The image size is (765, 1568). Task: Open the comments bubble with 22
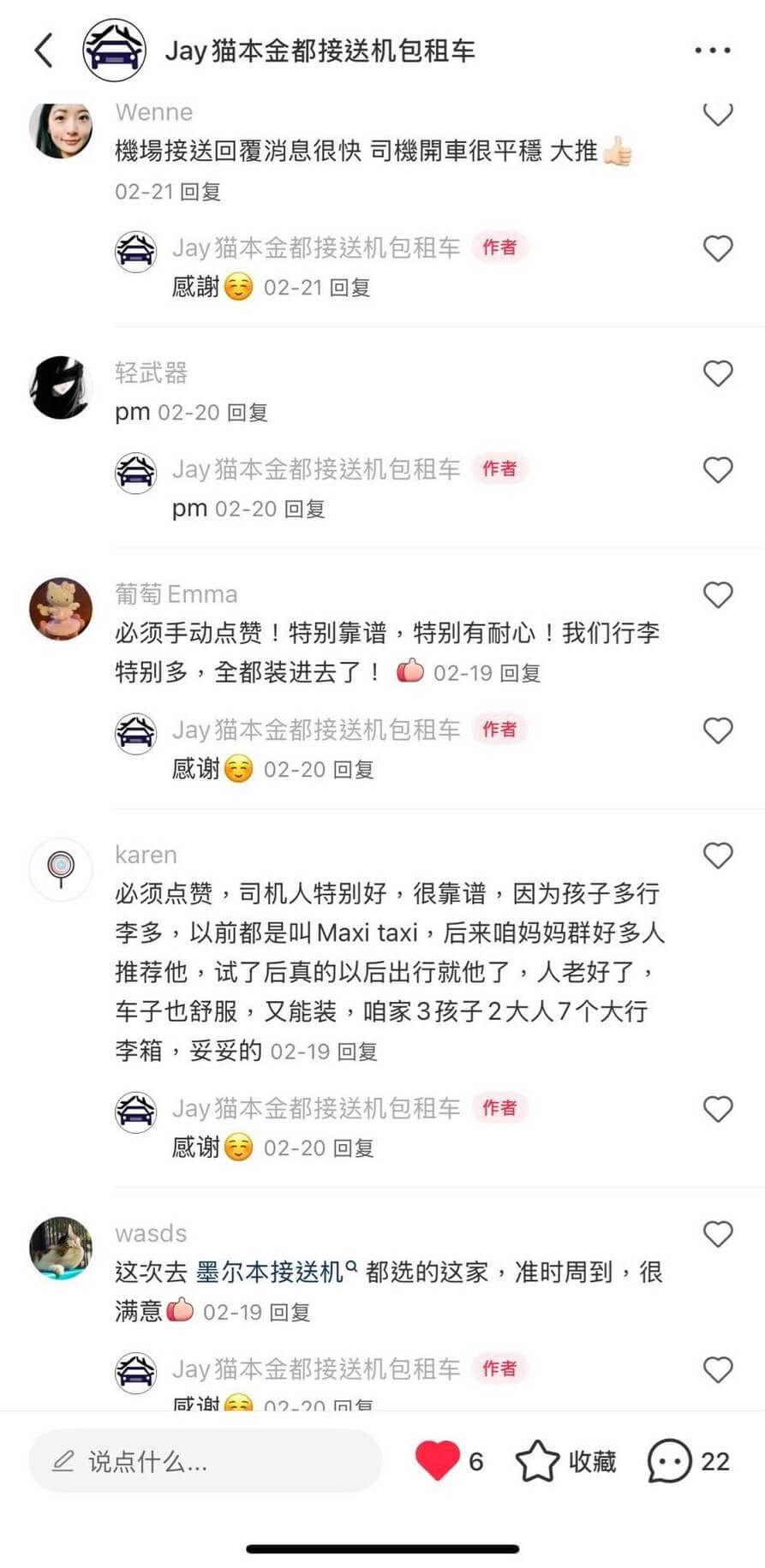(x=689, y=1461)
